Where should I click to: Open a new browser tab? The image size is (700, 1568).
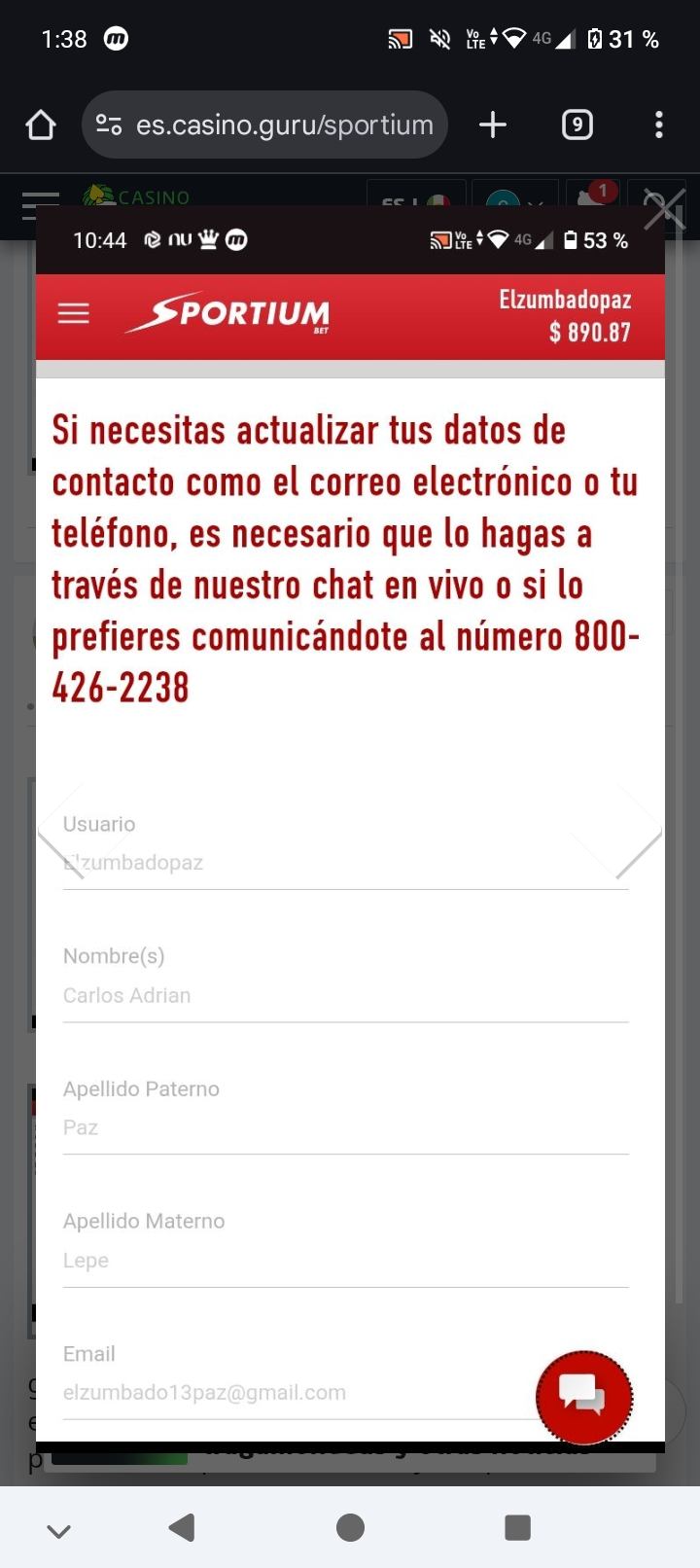(493, 125)
